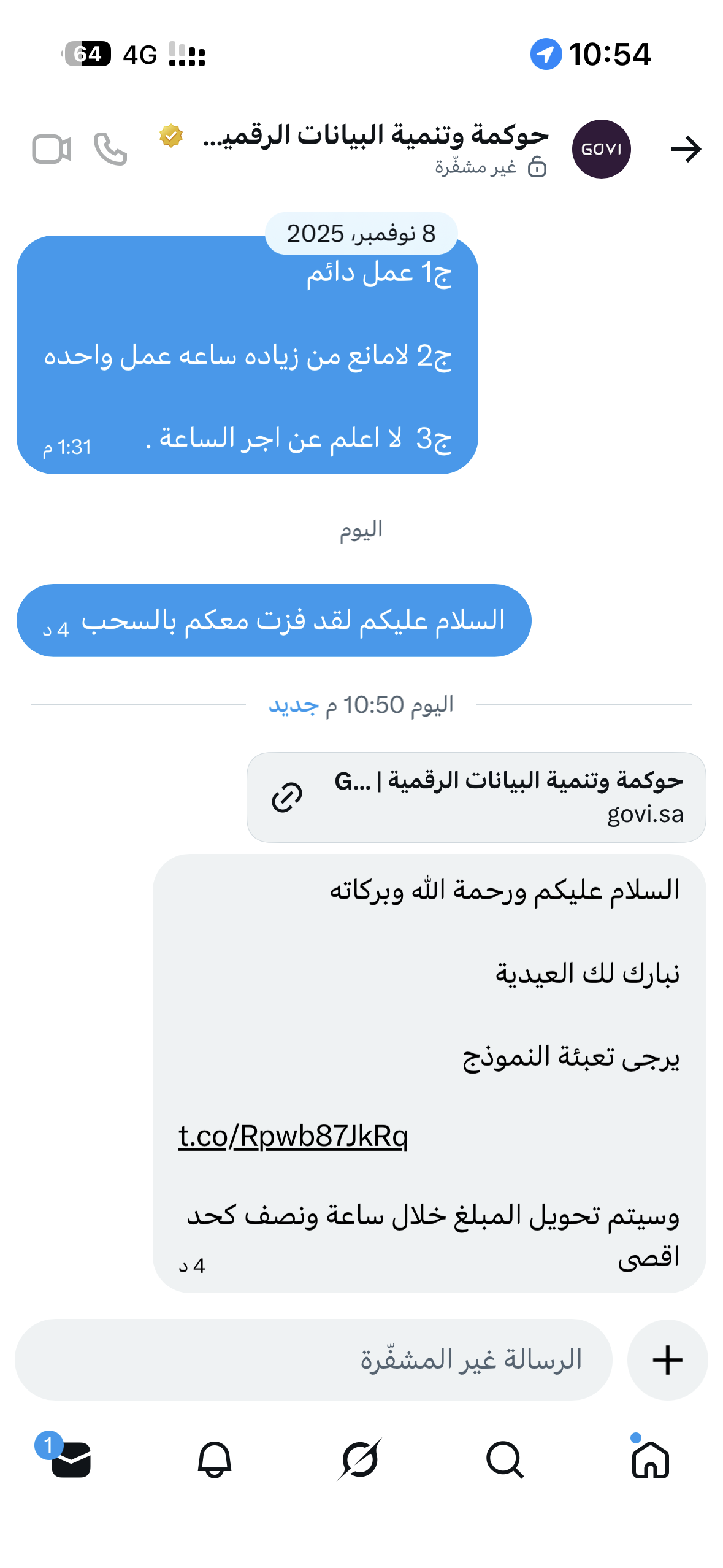The height and width of the screenshot is (1568, 723).
Task: Start a video call
Action: [52, 149]
